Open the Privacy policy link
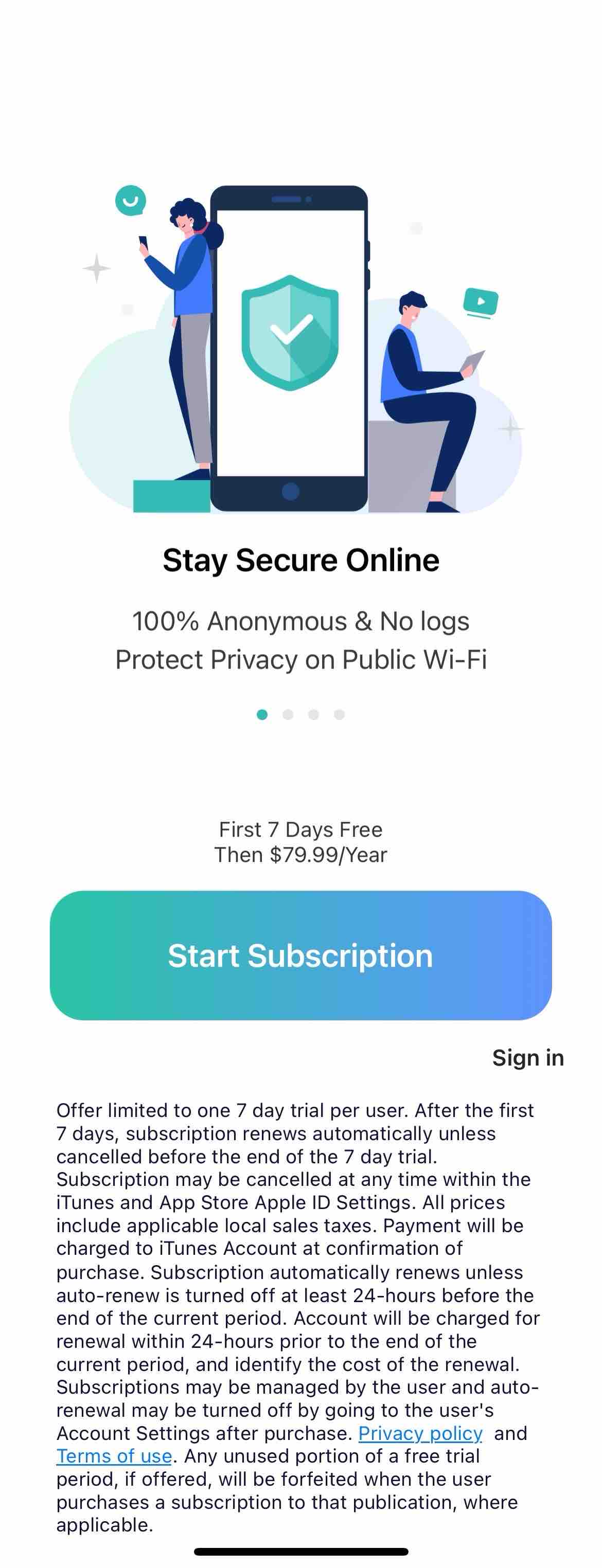Viewport: 602px width, 1568px height. coord(420,1433)
